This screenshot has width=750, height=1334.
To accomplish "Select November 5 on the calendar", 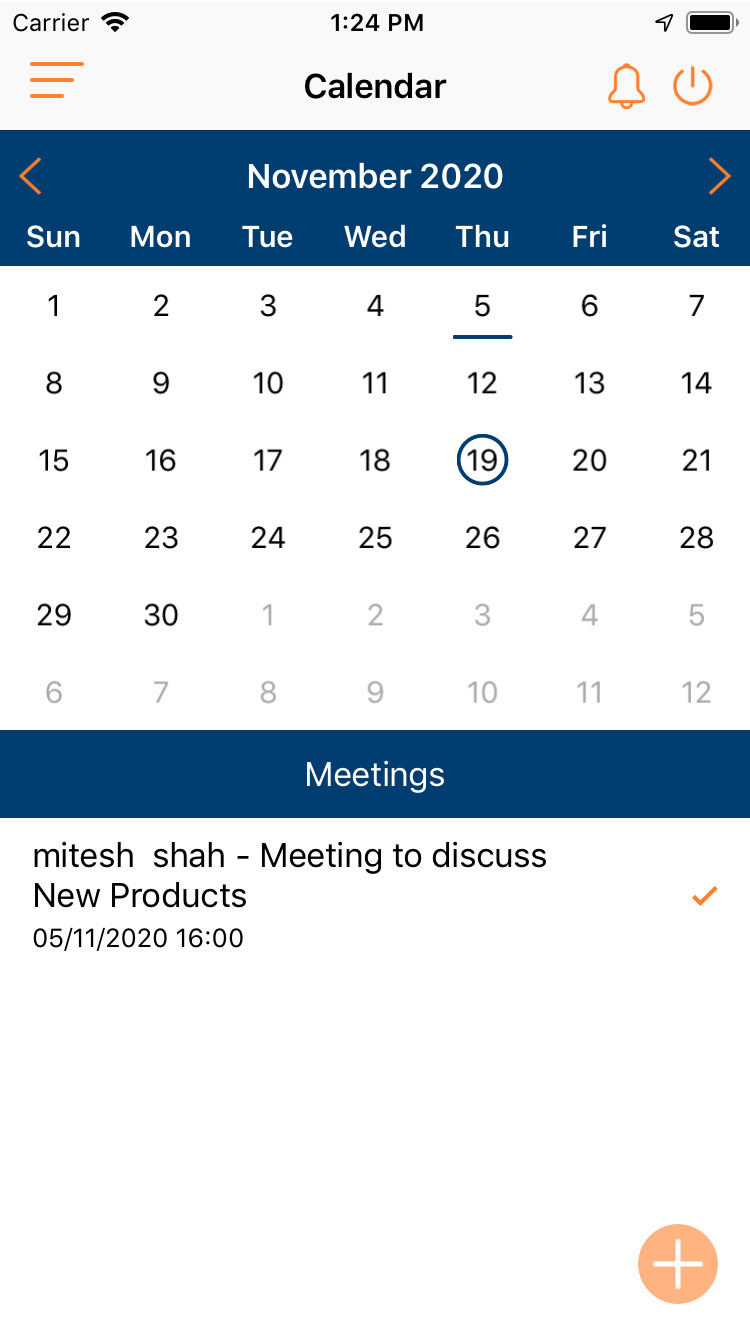I will point(482,306).
